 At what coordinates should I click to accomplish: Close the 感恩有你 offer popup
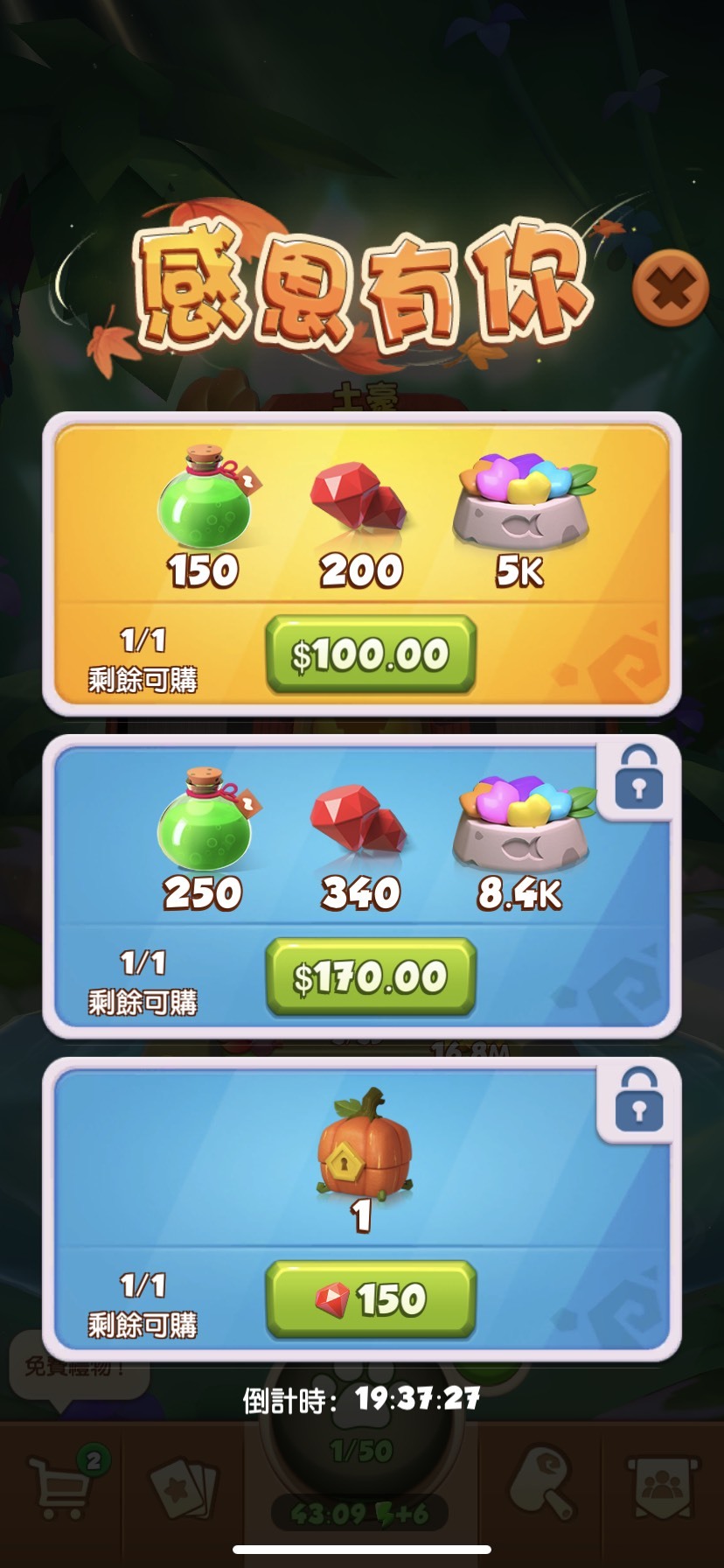click(x=670, y=288)
